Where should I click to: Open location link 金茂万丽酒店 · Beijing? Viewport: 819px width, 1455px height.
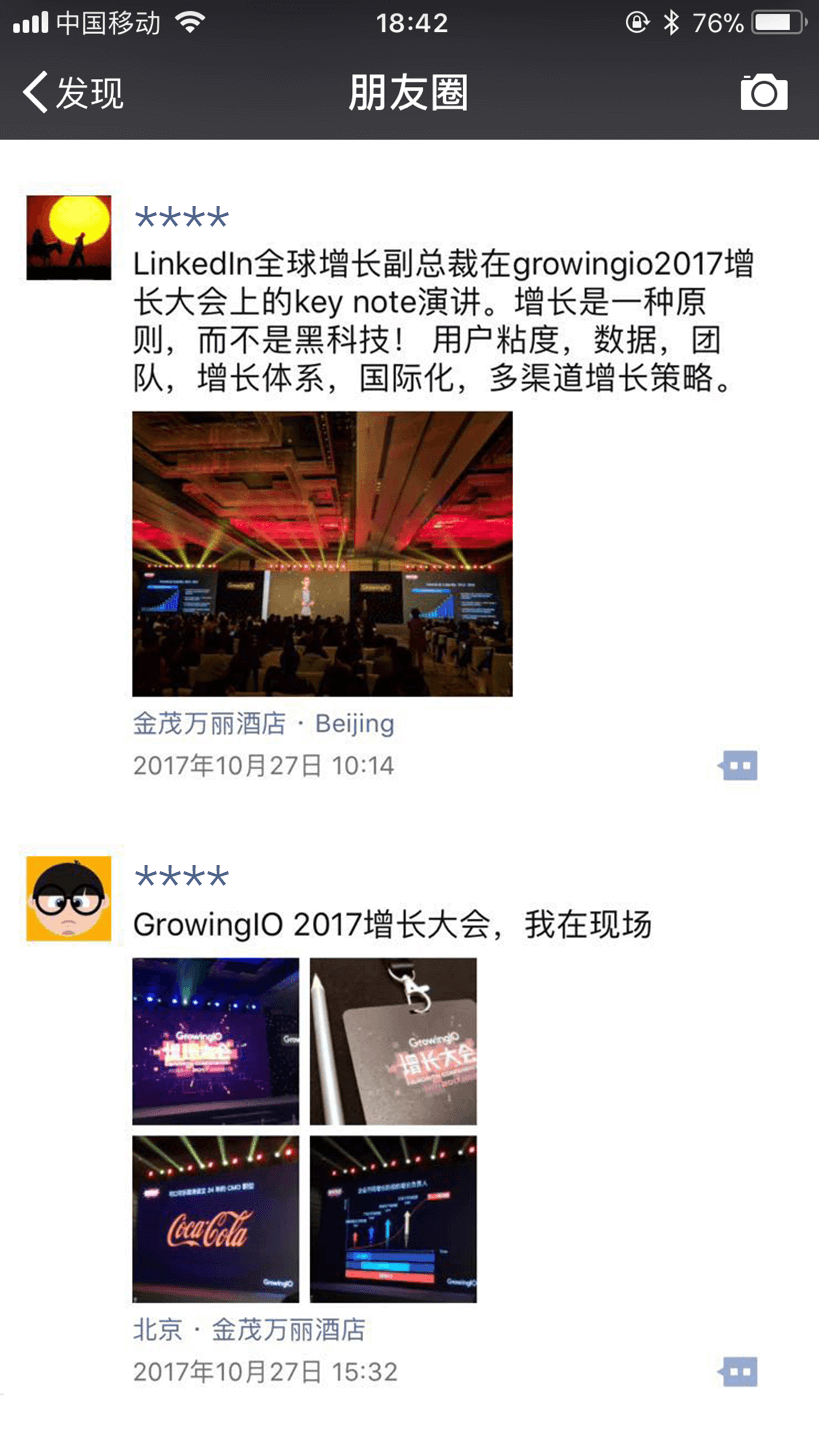pos(263,723)
